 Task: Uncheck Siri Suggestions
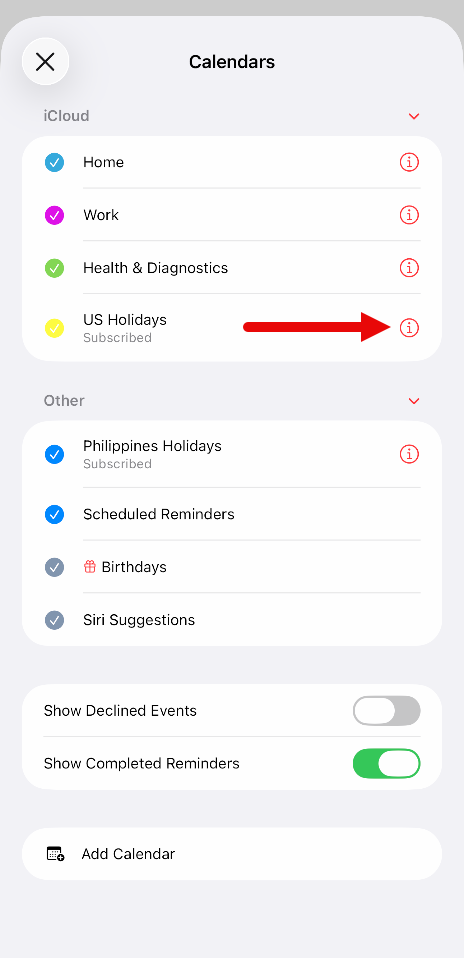point(54,620)
